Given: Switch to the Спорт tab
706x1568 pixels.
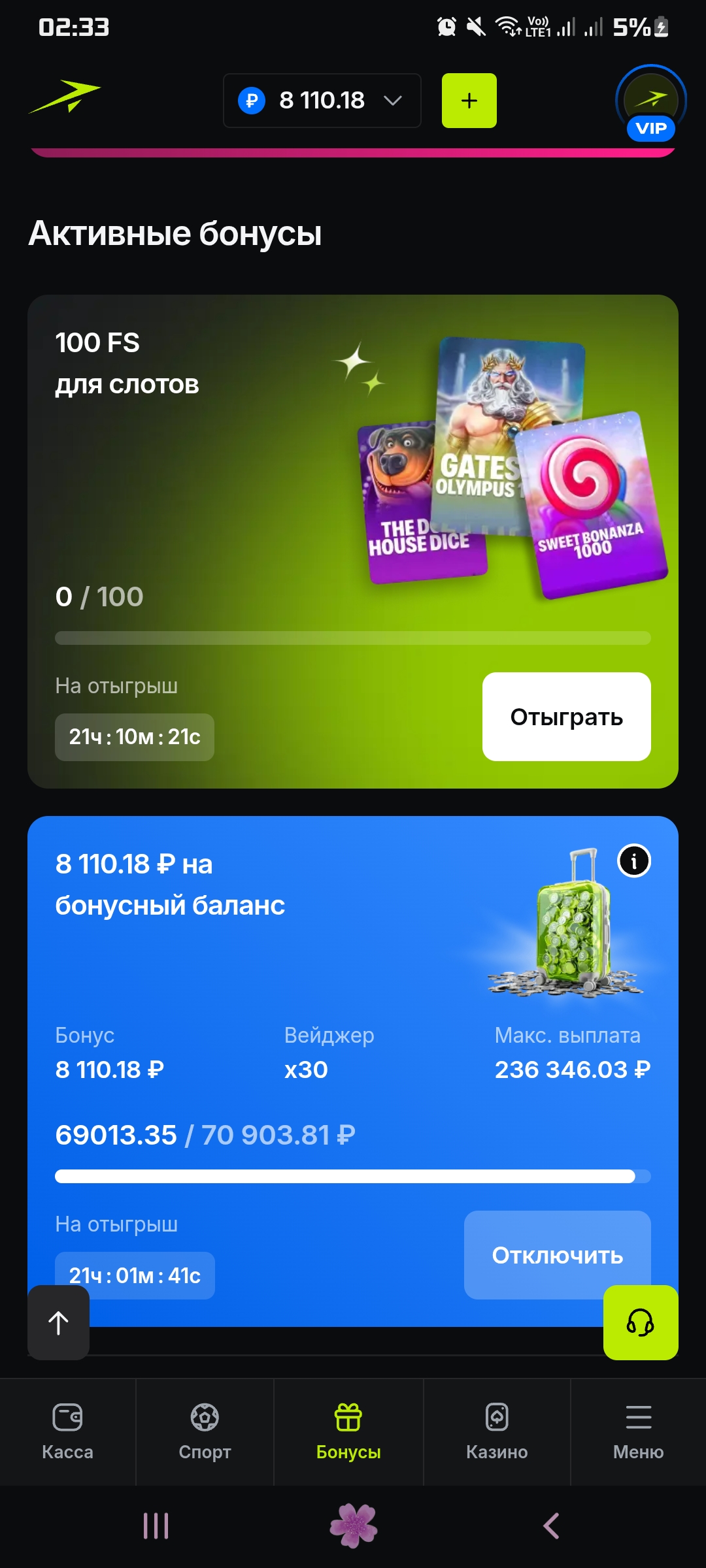Looking at the screenshot, I should click(x=205, y=1432).
